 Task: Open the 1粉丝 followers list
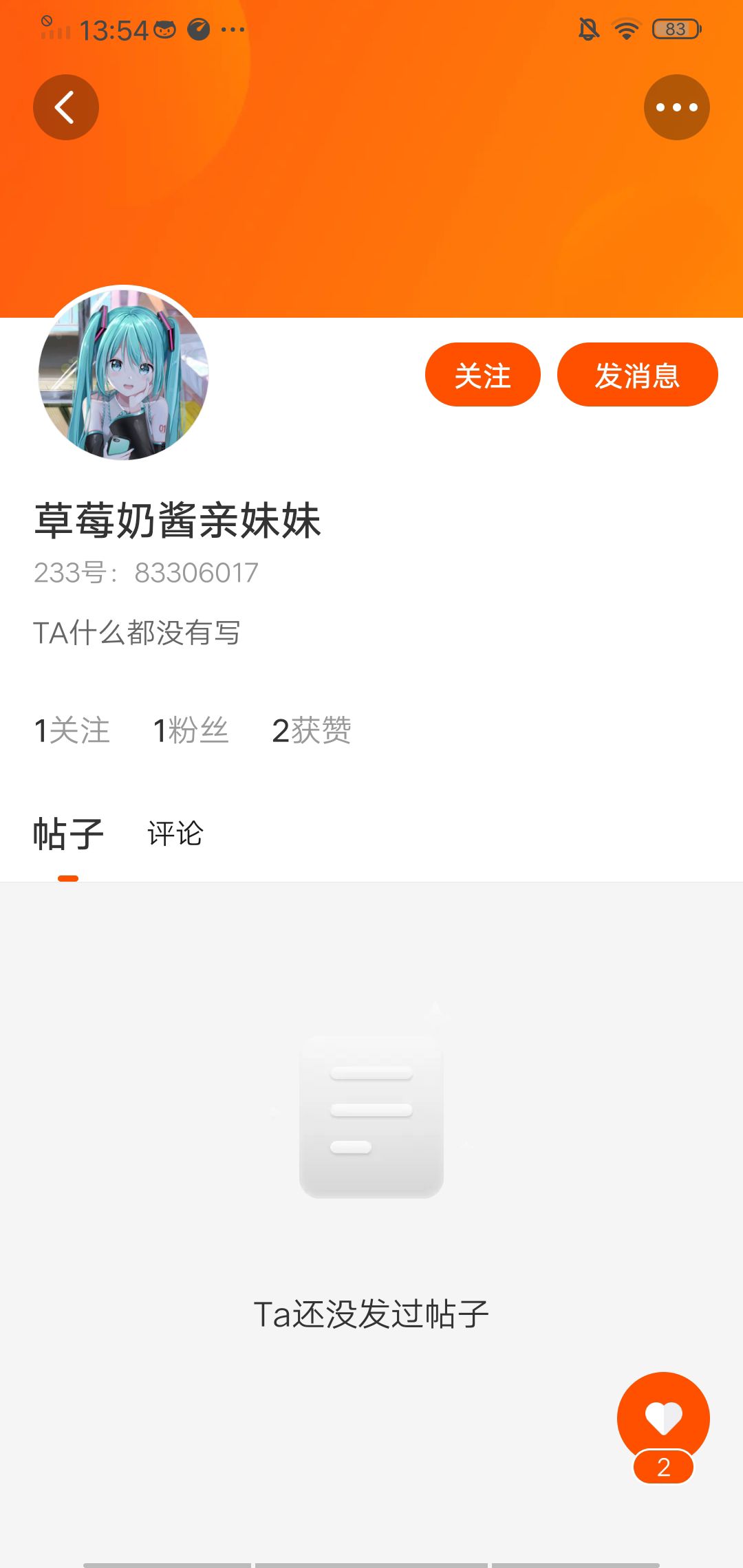pyautogui.click(x=191, y=730)
